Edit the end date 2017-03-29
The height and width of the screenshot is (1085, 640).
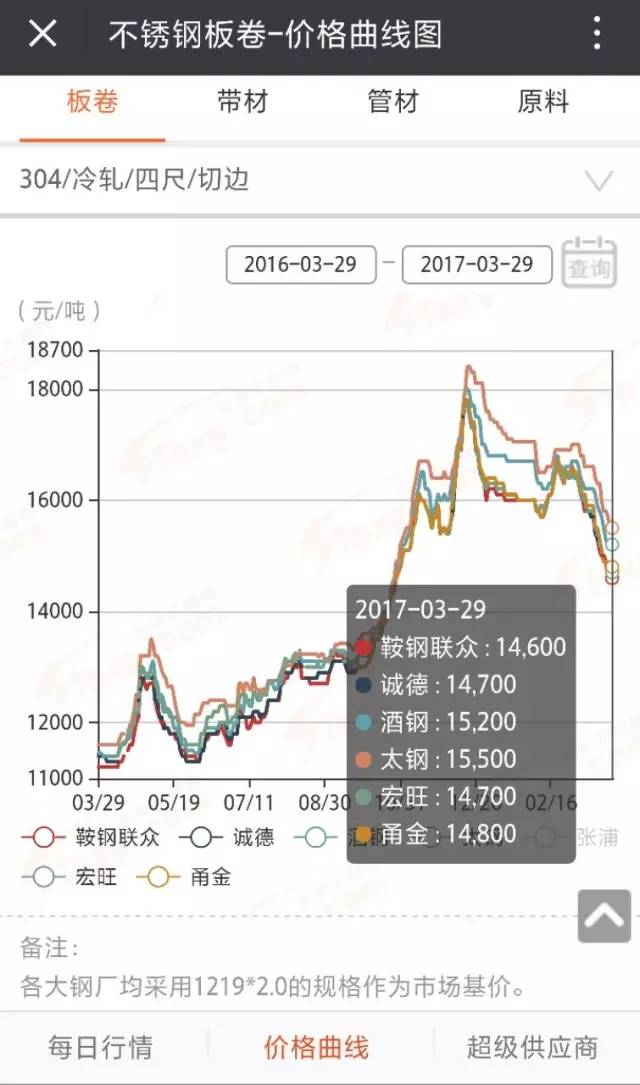476,265
